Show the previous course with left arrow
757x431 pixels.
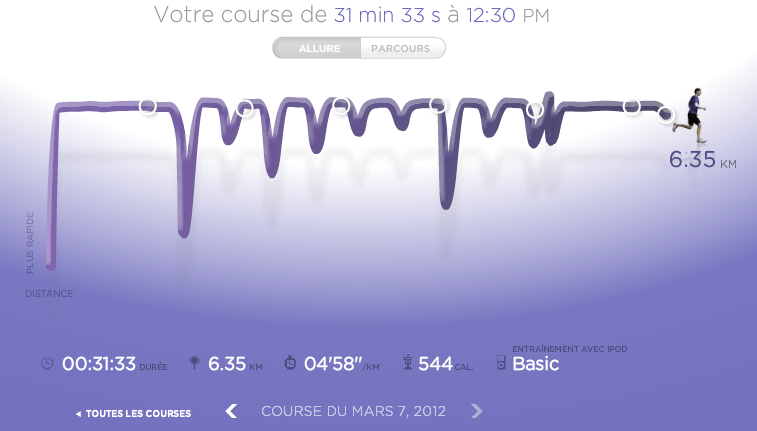coord(231,411)
